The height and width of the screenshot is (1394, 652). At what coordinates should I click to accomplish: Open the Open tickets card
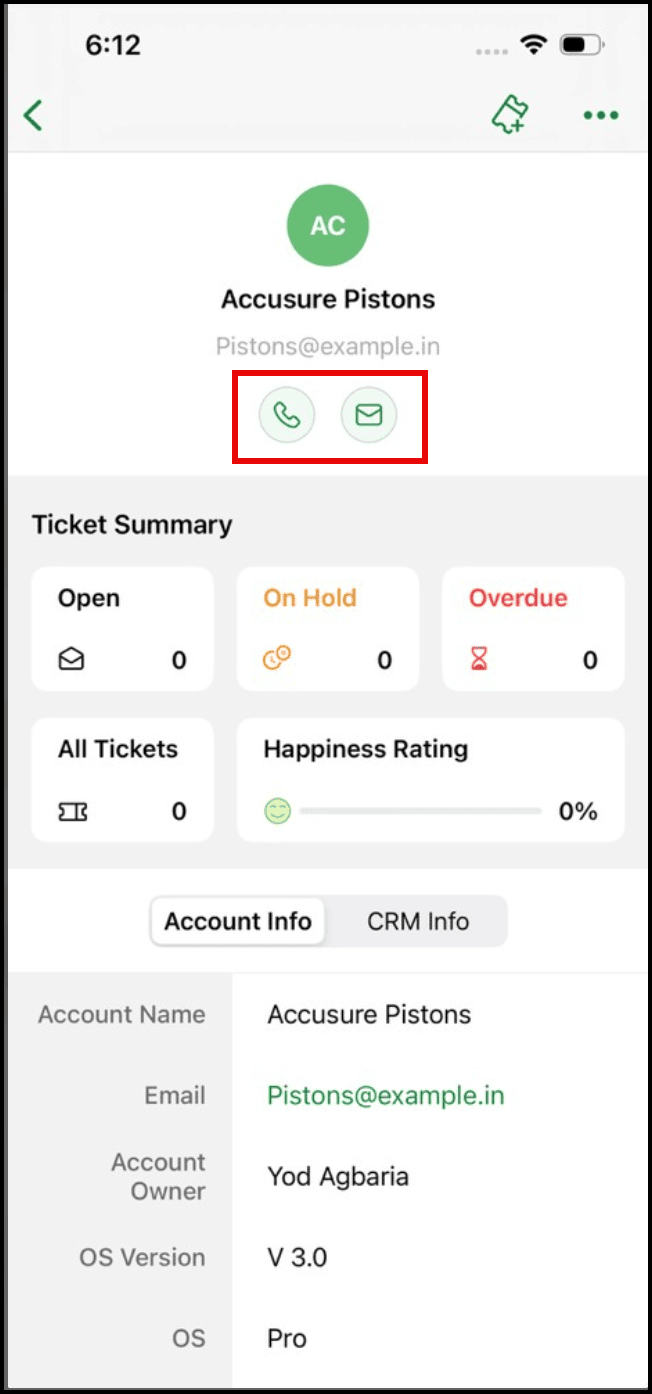[123, 629]
